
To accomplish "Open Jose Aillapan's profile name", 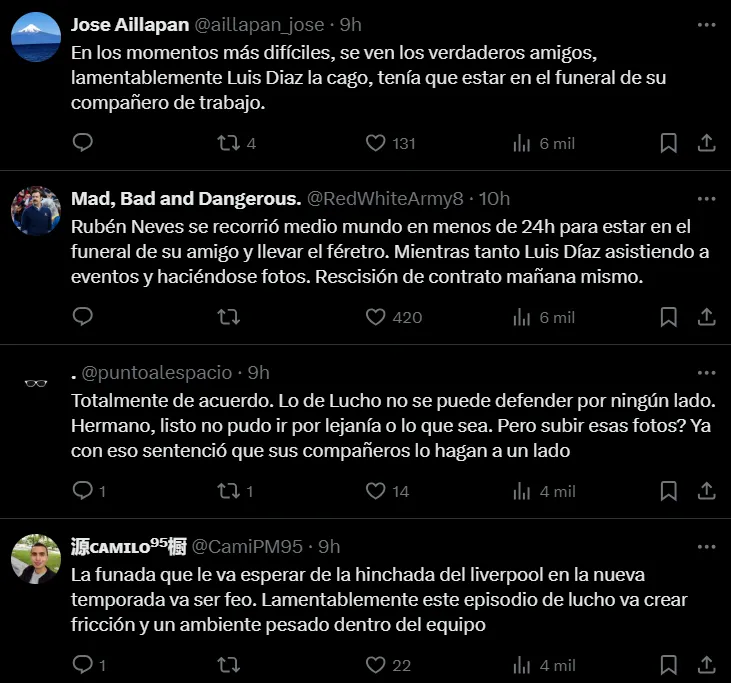I will click(x=130, y=24).
